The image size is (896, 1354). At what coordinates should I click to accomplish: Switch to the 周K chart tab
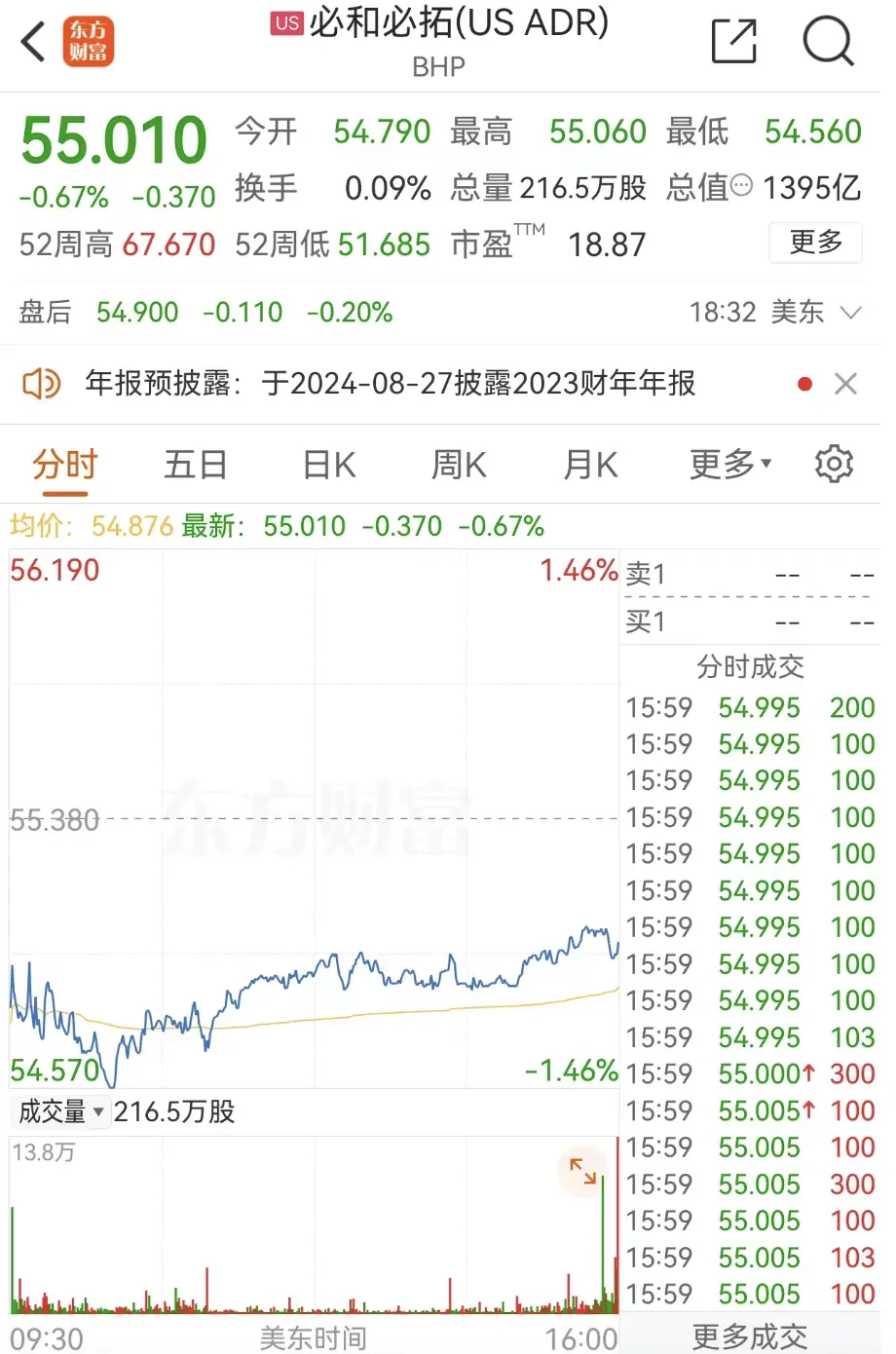pos(459,465)
